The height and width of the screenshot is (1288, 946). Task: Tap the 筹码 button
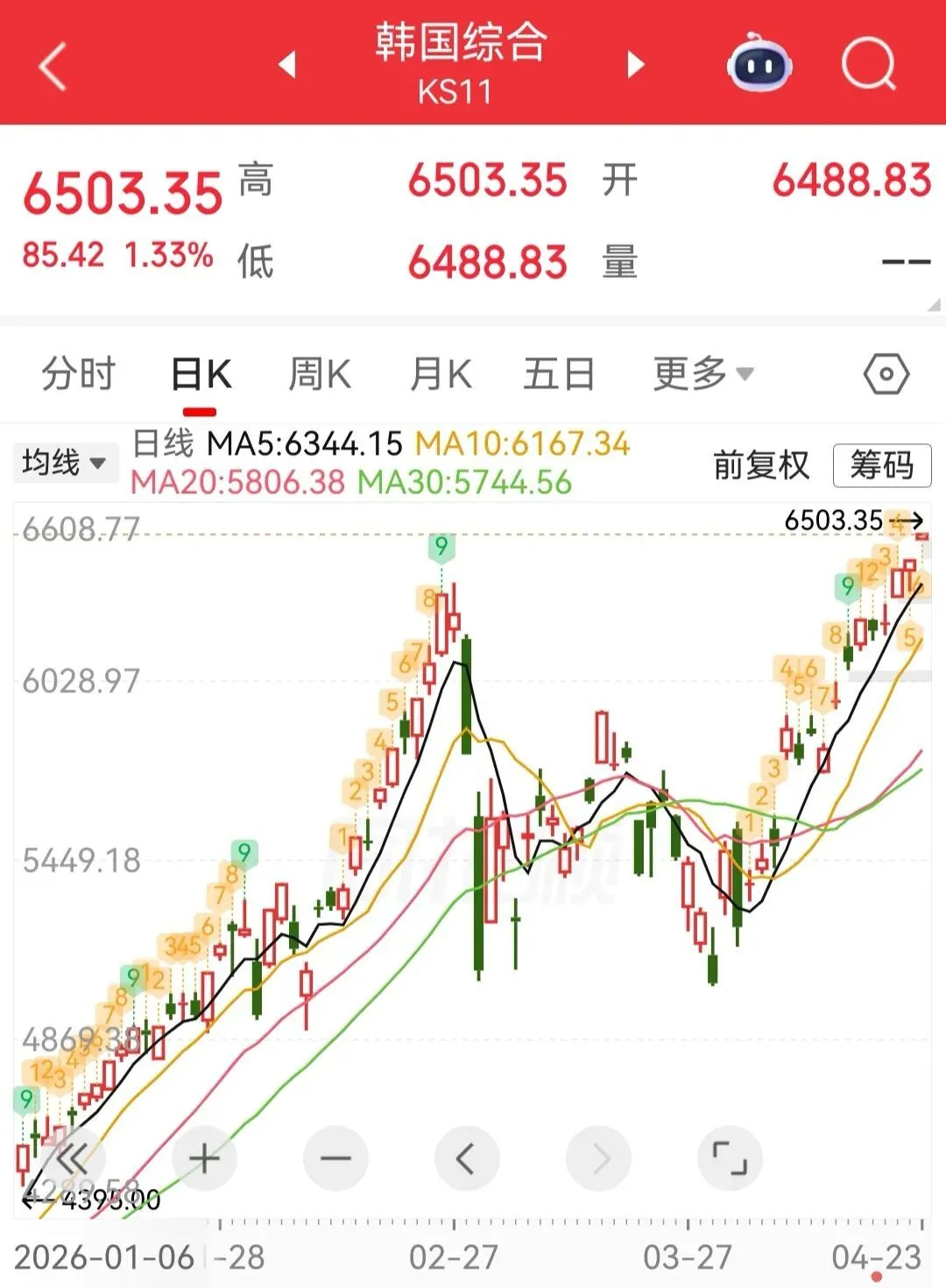[881, 464]
